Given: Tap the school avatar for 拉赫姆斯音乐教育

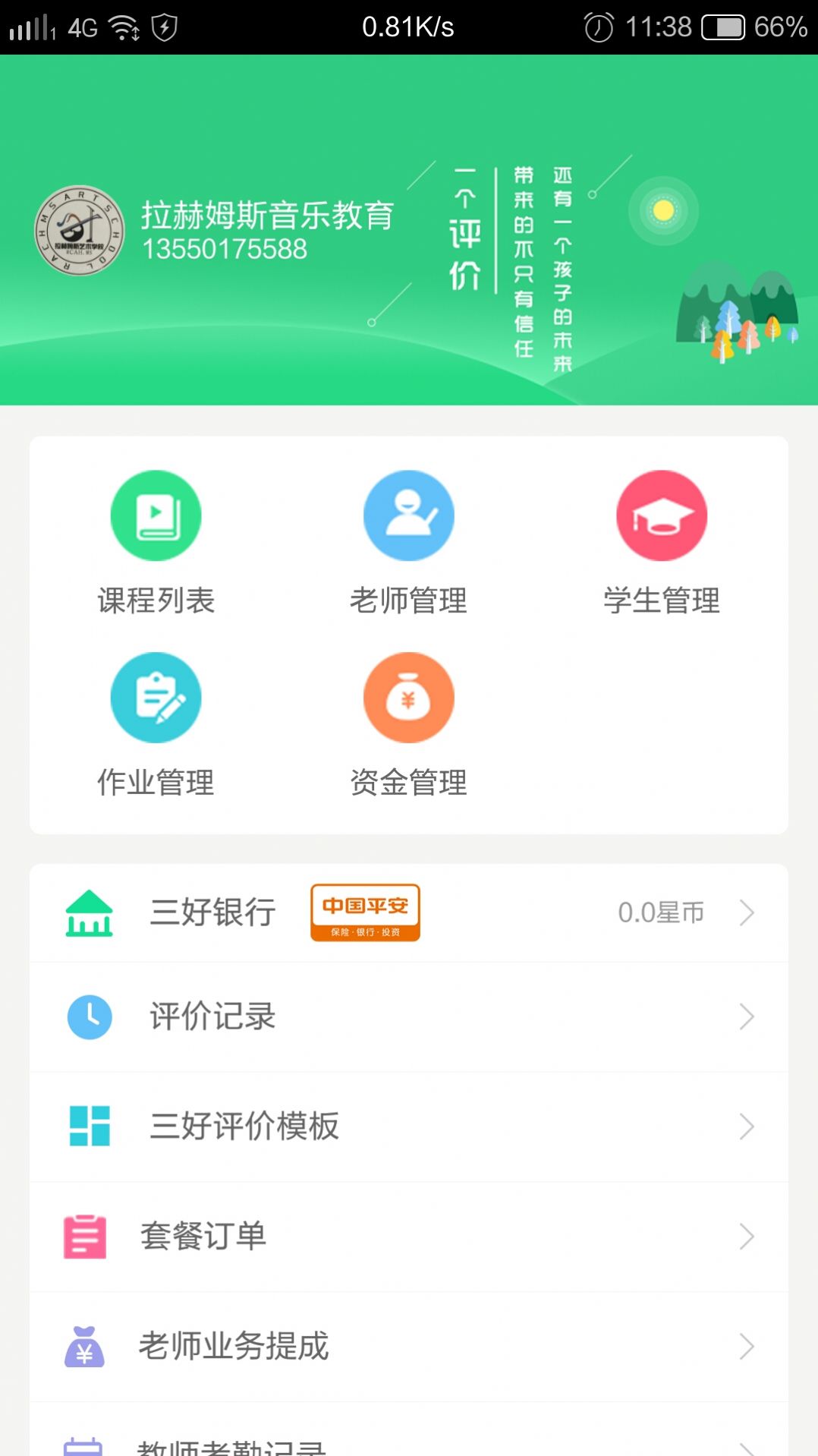Looking at the screenshot, I should [x=79, y=226].
